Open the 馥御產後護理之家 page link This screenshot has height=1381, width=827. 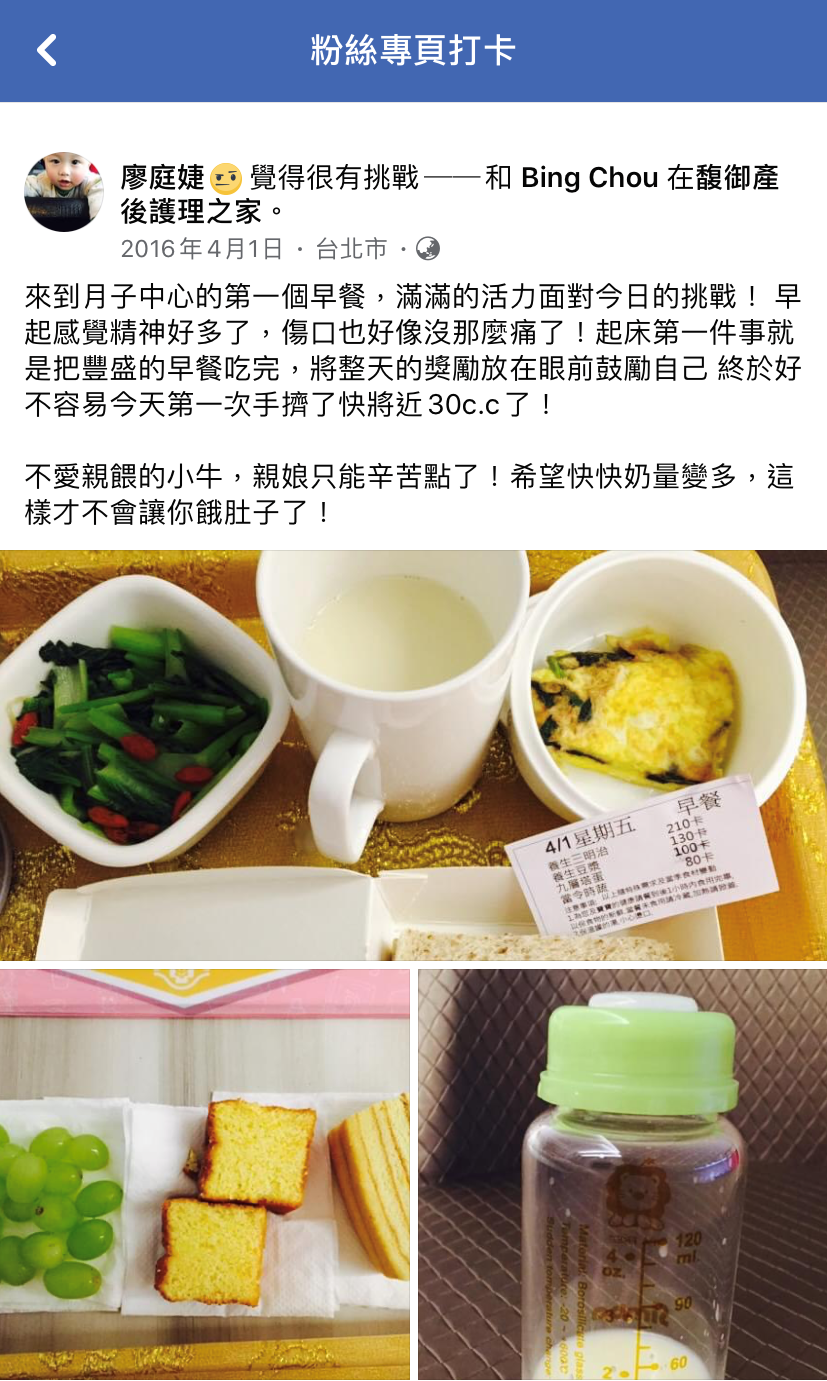tap(450, 195)
